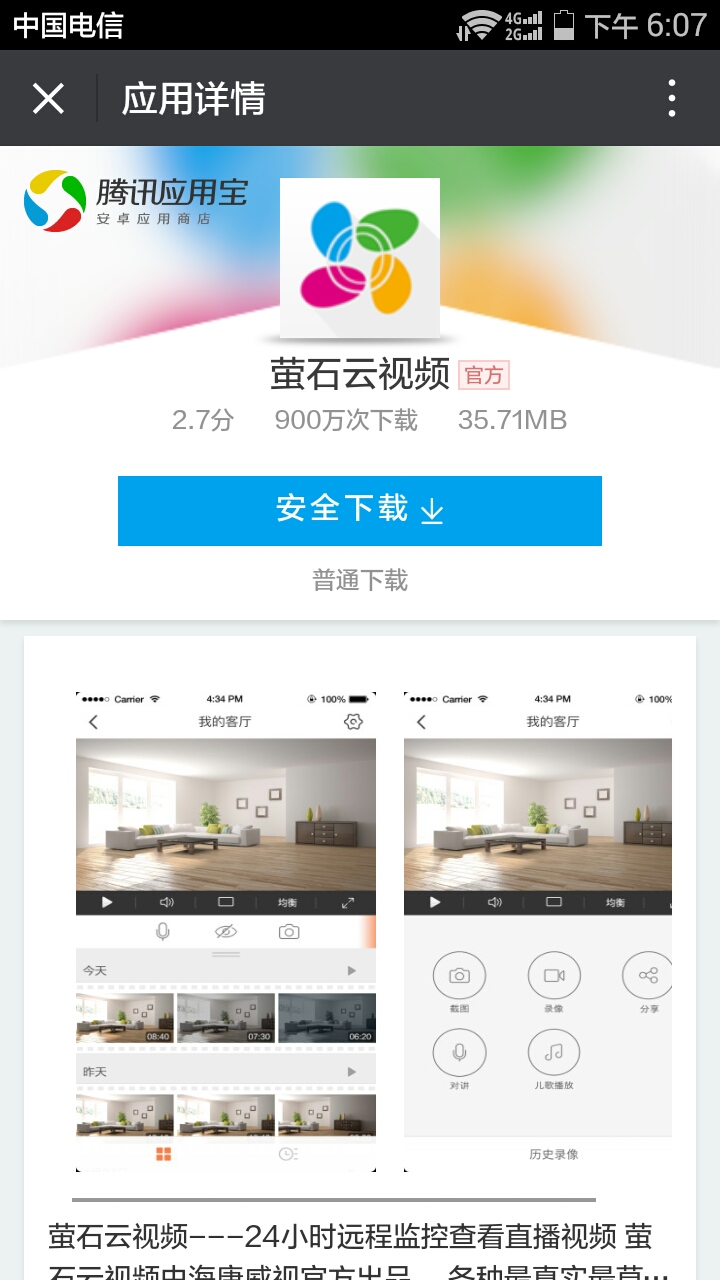The image size is (720, 1280).
Task: Start playback with the play triangle control
Action: click(x=107, y=901)
